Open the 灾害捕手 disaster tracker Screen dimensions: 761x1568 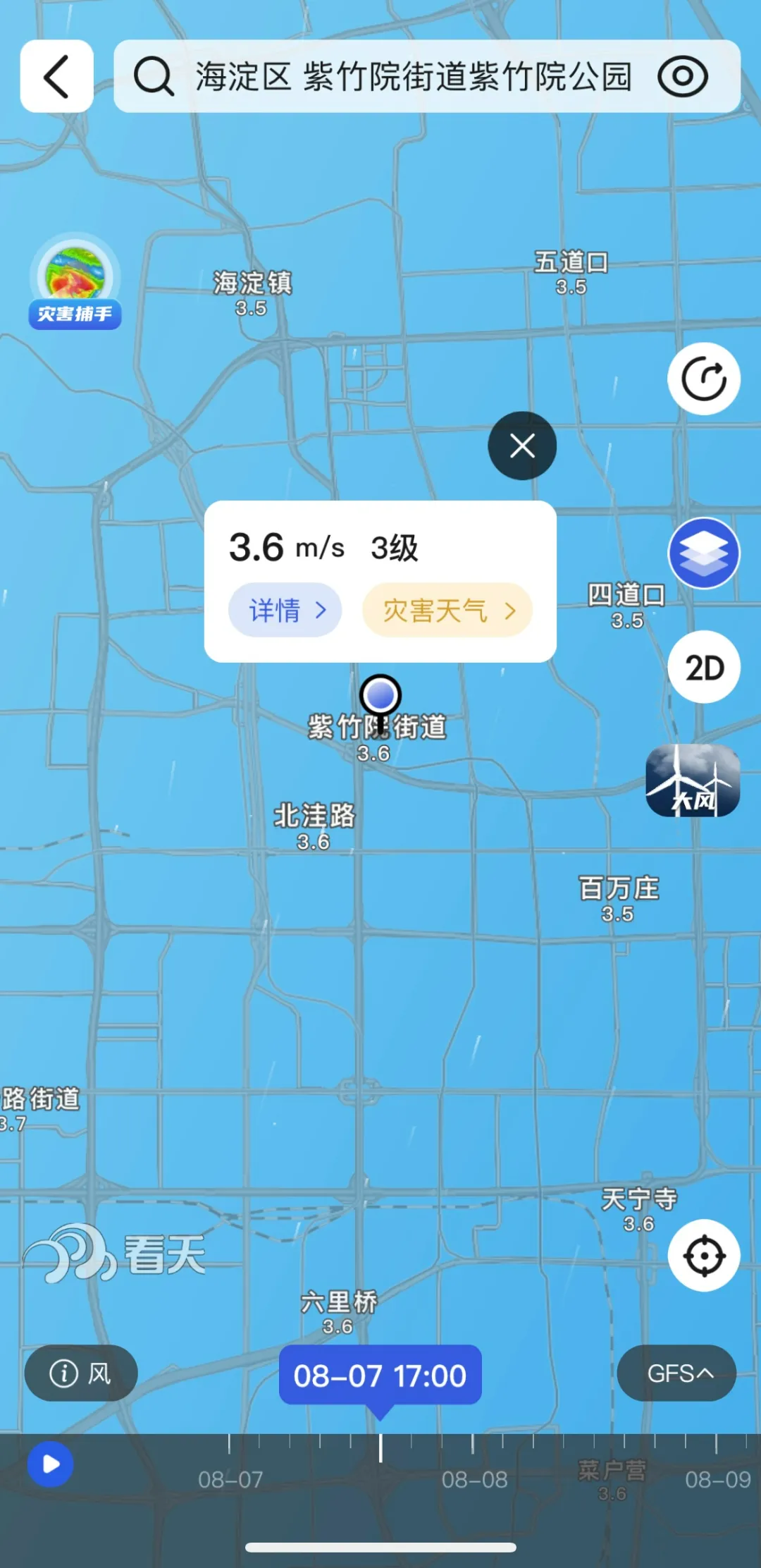click(75, 282)
